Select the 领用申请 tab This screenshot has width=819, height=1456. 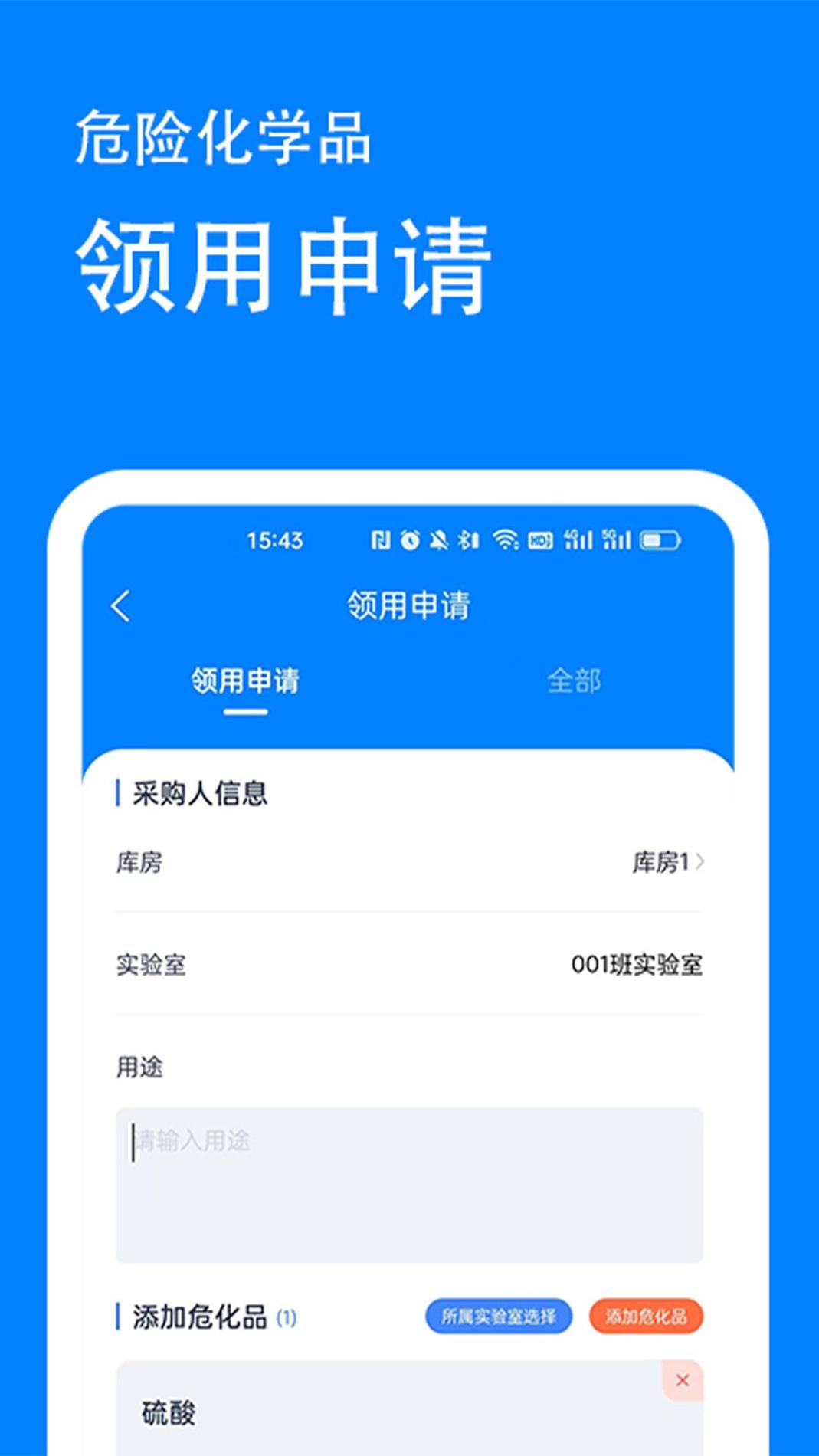coord(244,680)
